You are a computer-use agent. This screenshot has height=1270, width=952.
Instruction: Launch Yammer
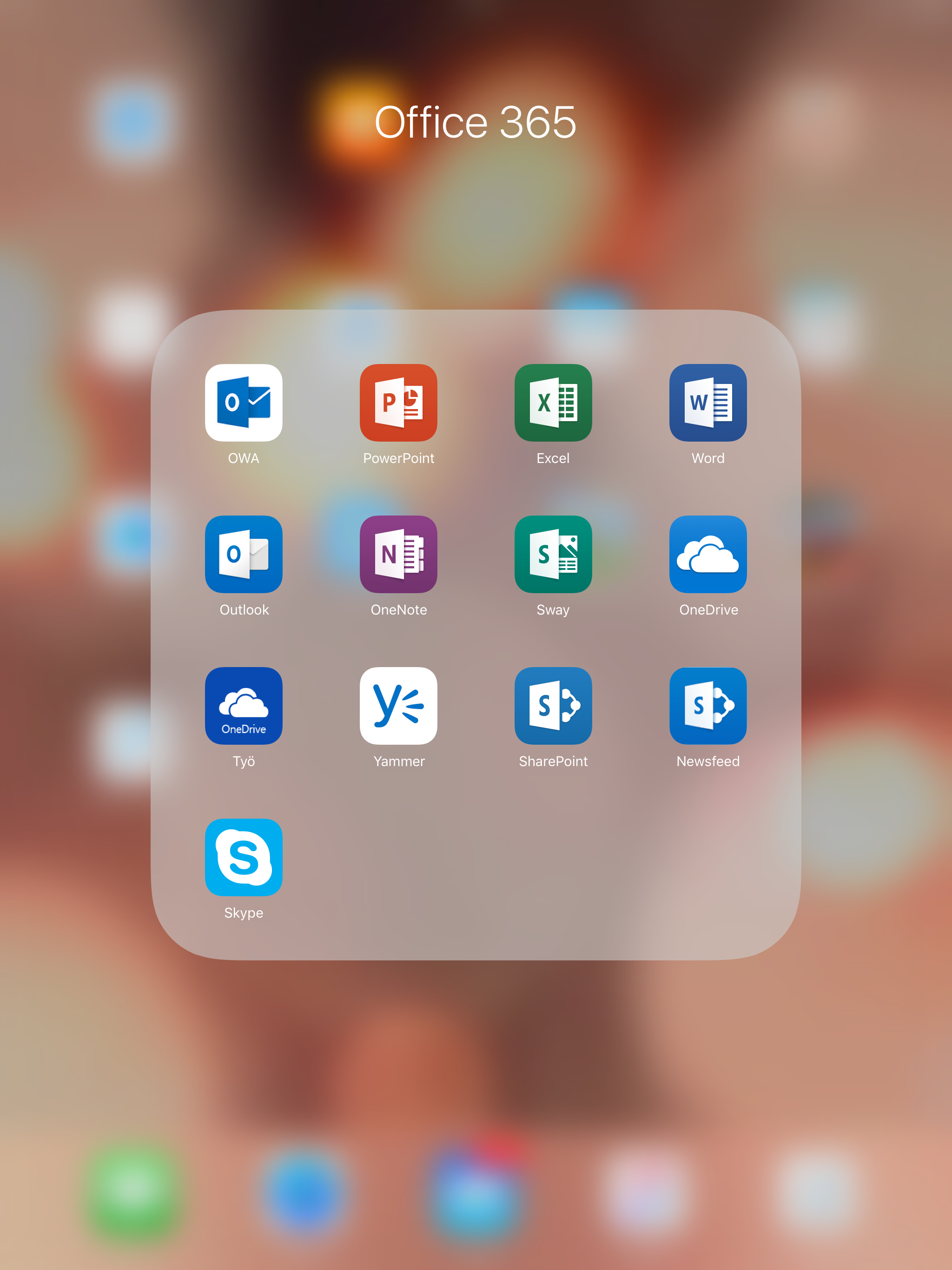click(398, 706)
